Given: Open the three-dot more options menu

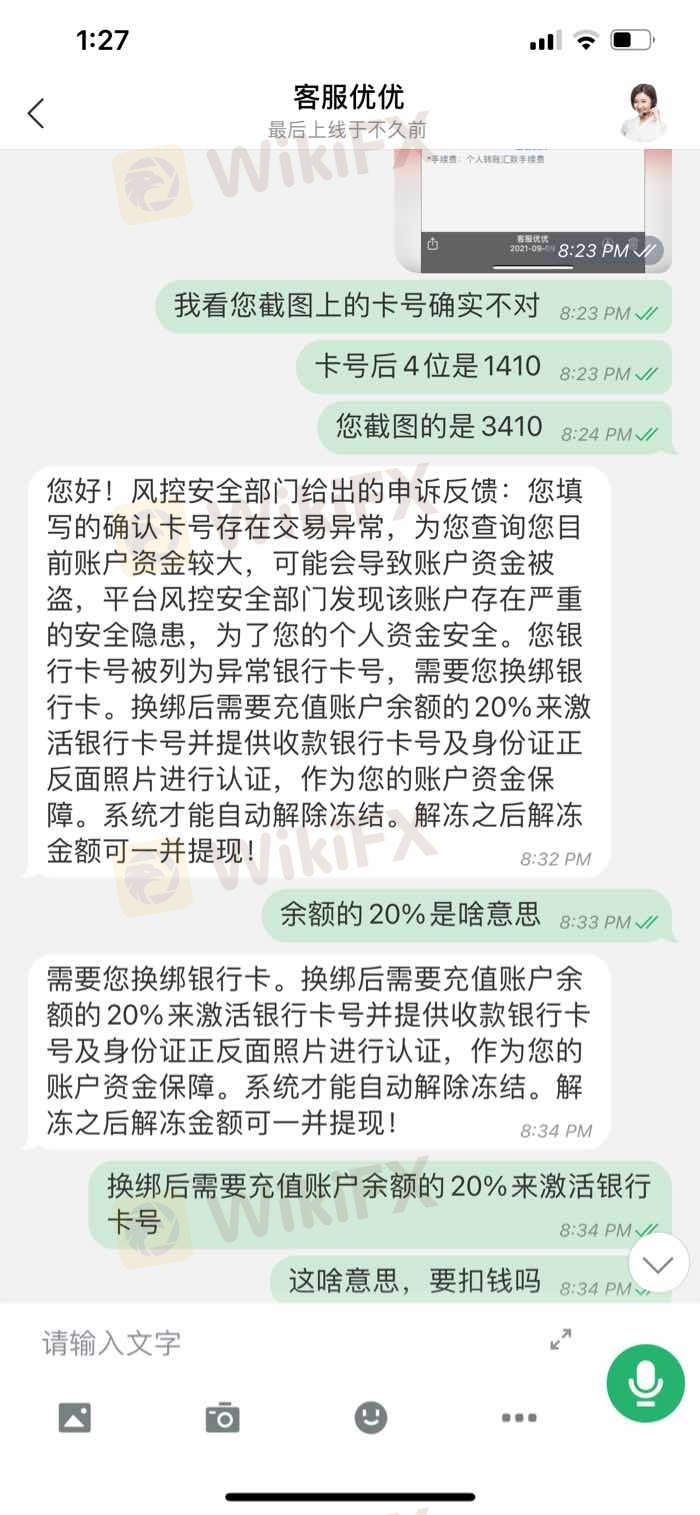Looking at the screenshot, I should [519, 1417].
